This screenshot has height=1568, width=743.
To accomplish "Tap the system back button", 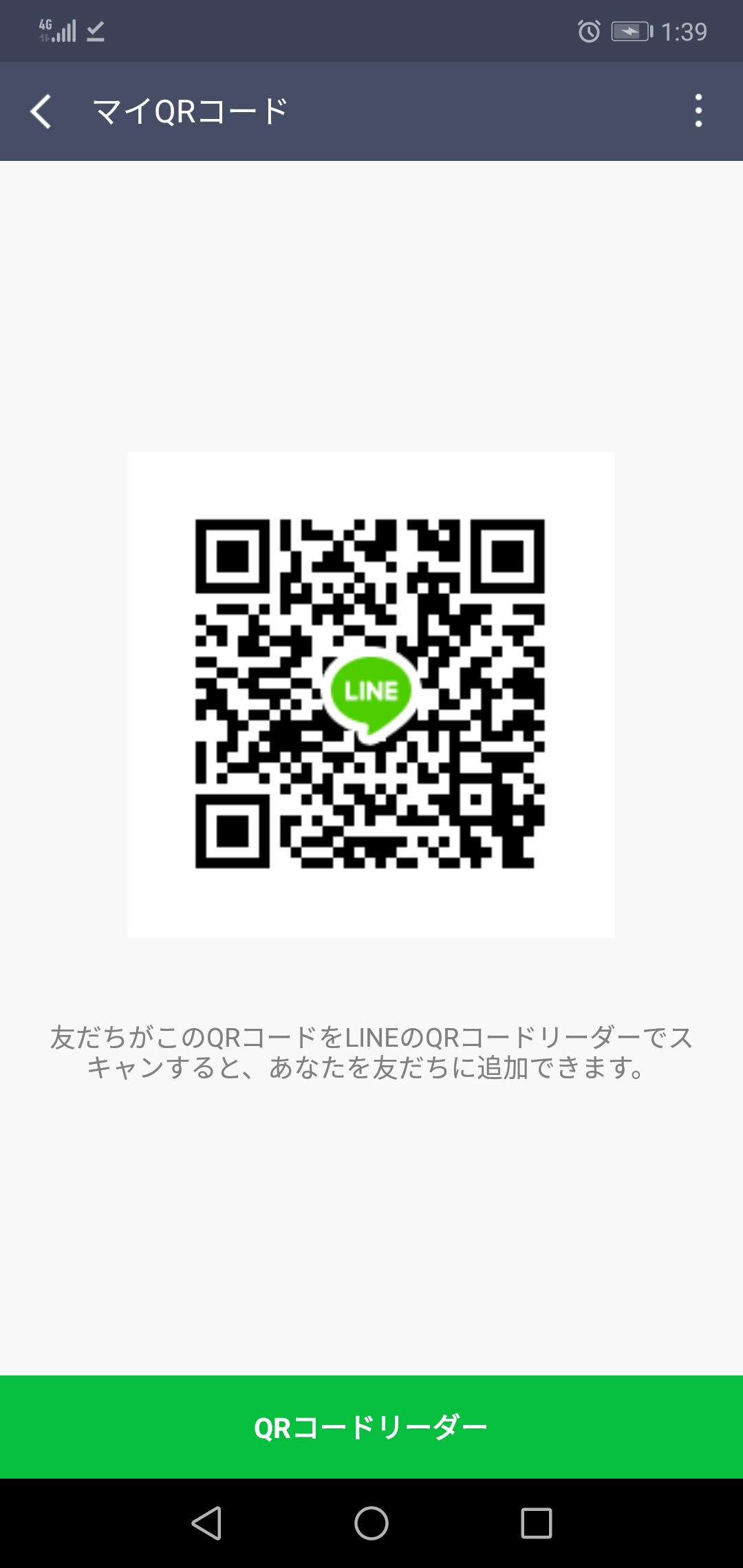I will point(206,1523).
